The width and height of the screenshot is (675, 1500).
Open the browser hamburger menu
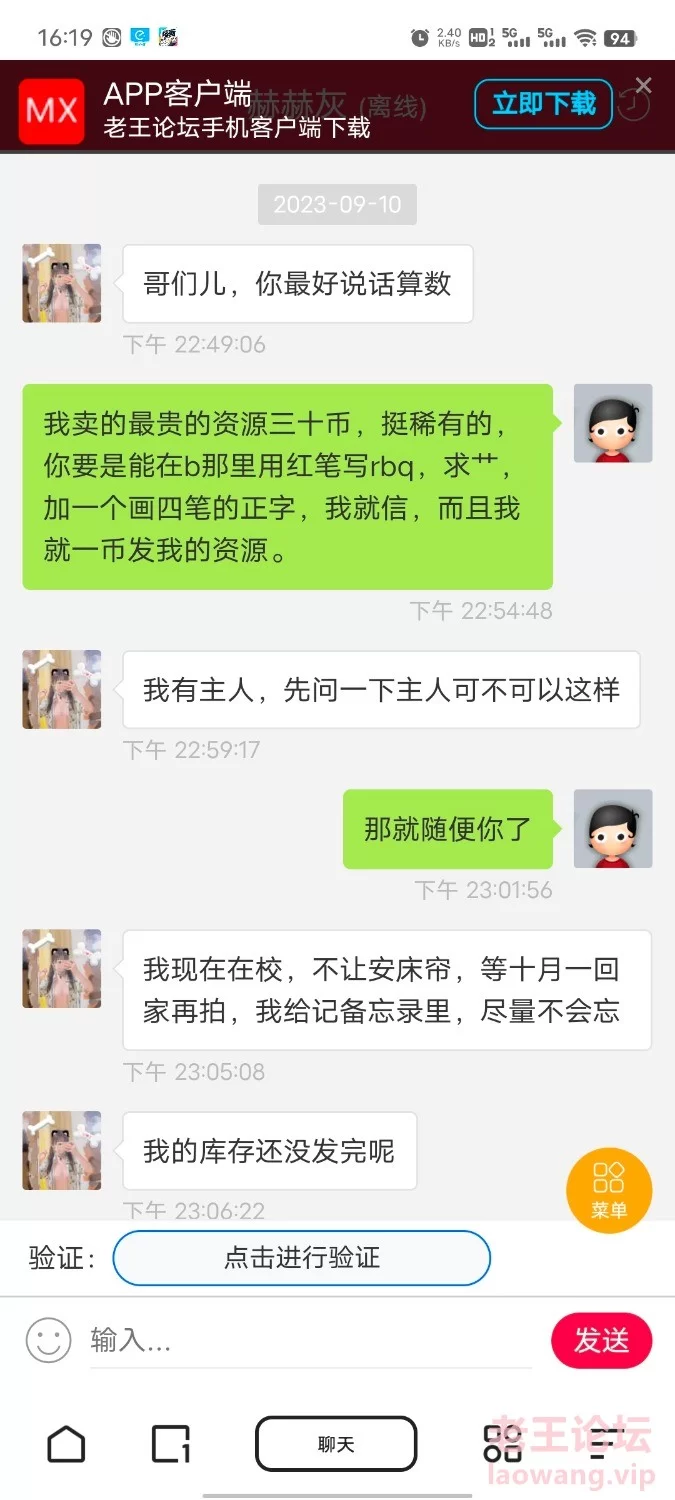pos(606,1444)
